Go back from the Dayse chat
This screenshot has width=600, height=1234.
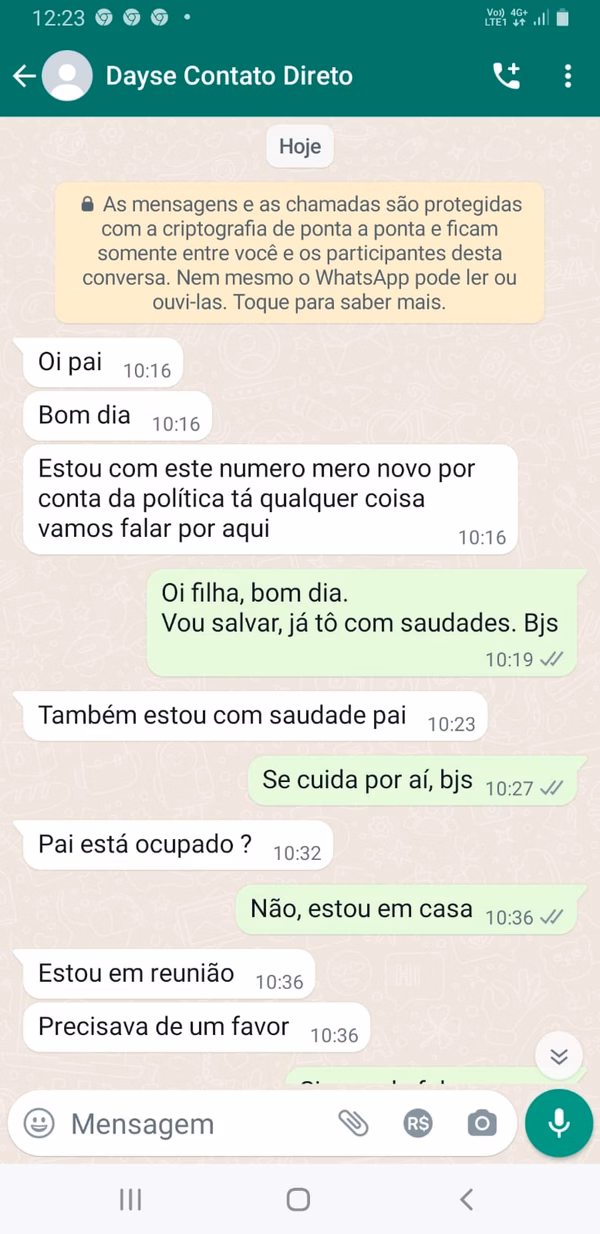click(24, 76)
